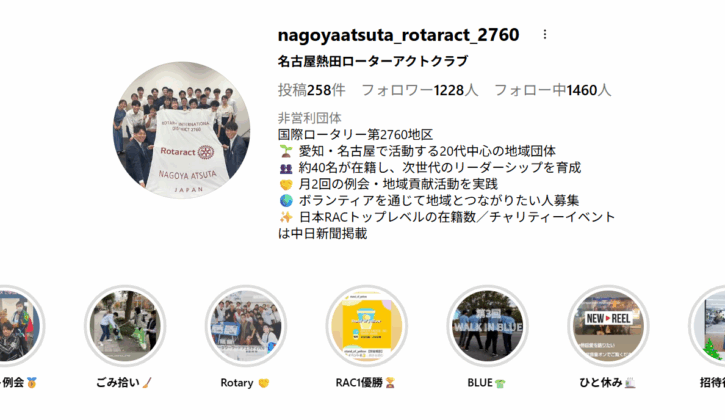725x420 pixels.
Task: View the フォロー中1460人 following list
Action: click(552, 90)
